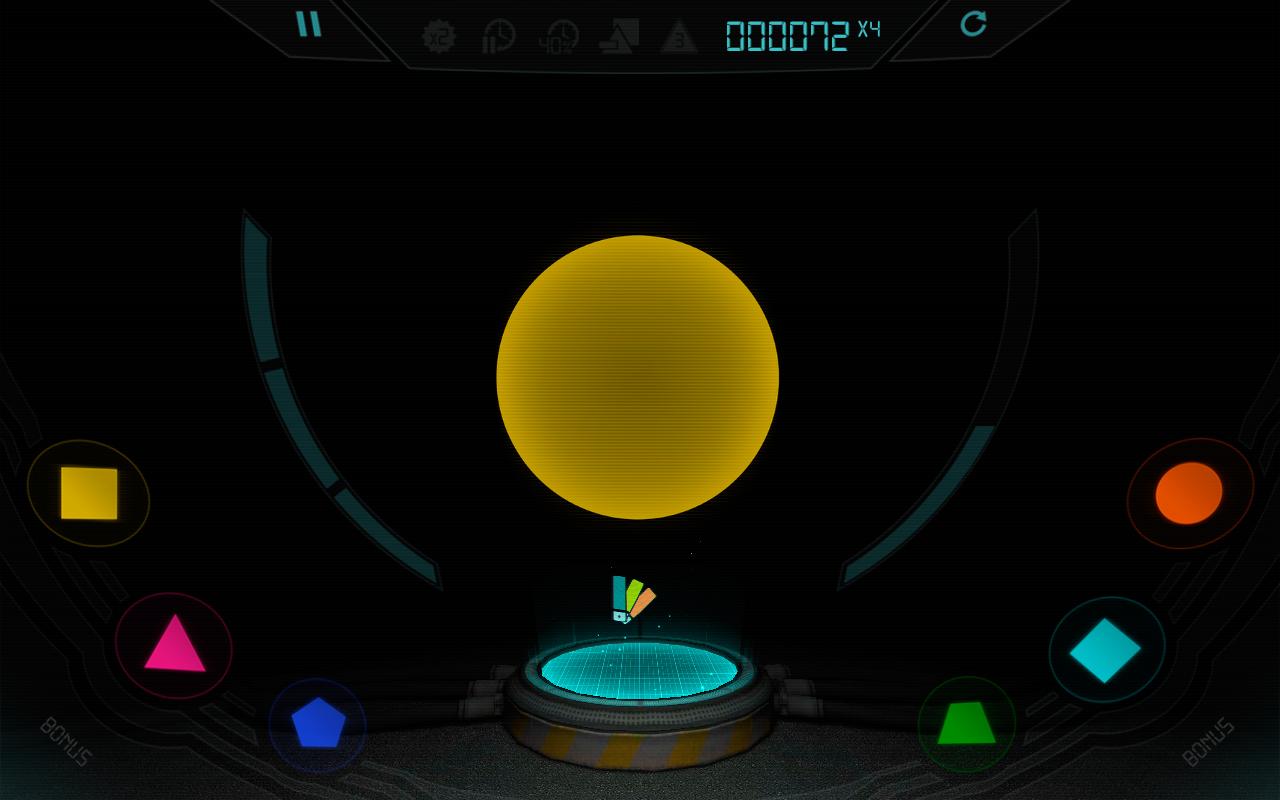Choose the pink triangle shape
This screenshot has height=800, width=1280.
[x=175, y=645]
